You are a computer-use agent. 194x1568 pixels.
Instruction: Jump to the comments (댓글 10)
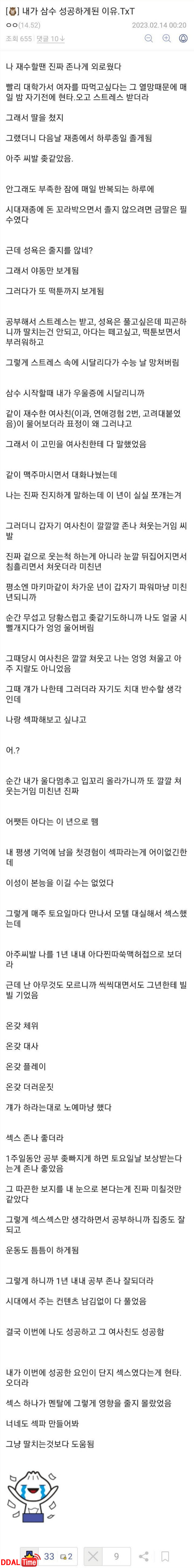pyautogui.click(x=50, y=38)
